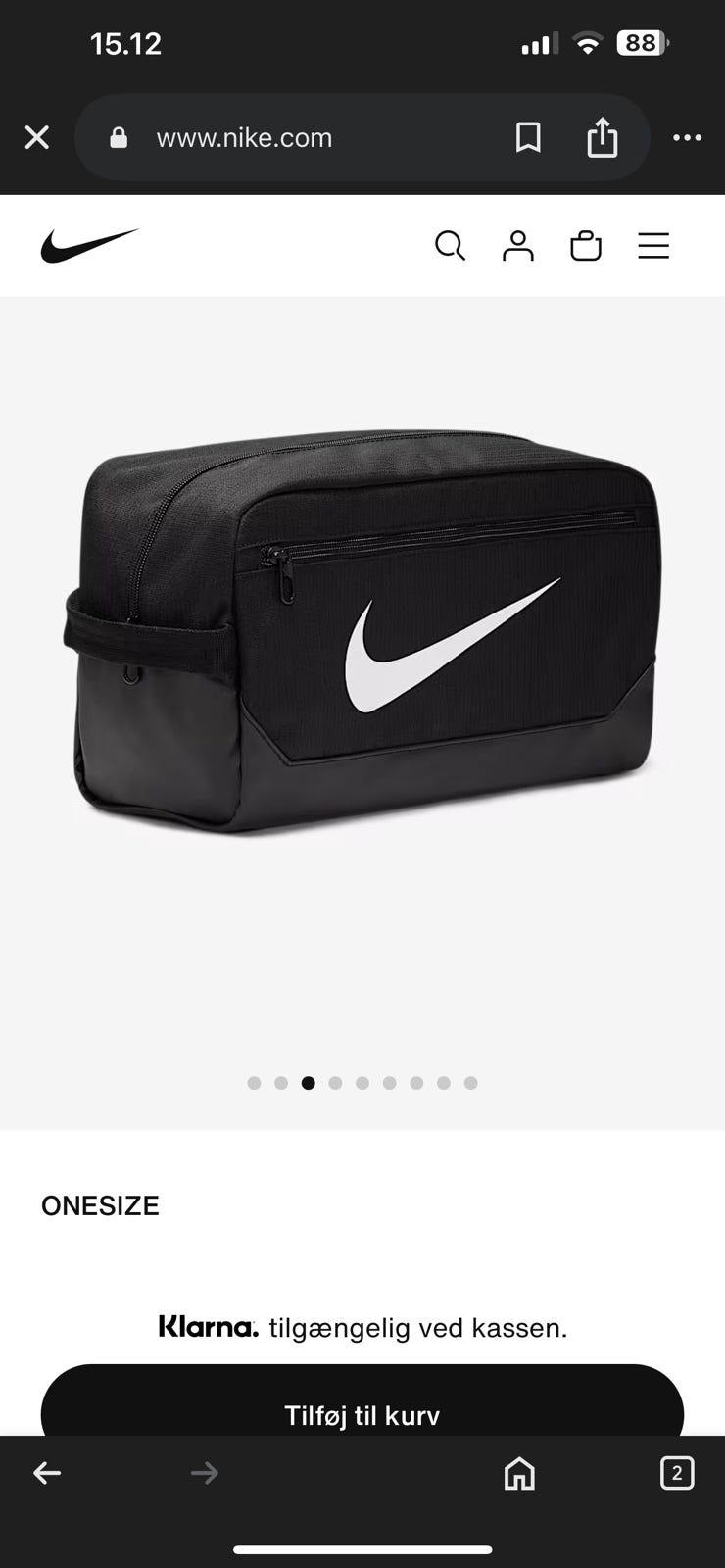Go to the browser home page
This screenshot has height=1568, width=725.
519,1472
